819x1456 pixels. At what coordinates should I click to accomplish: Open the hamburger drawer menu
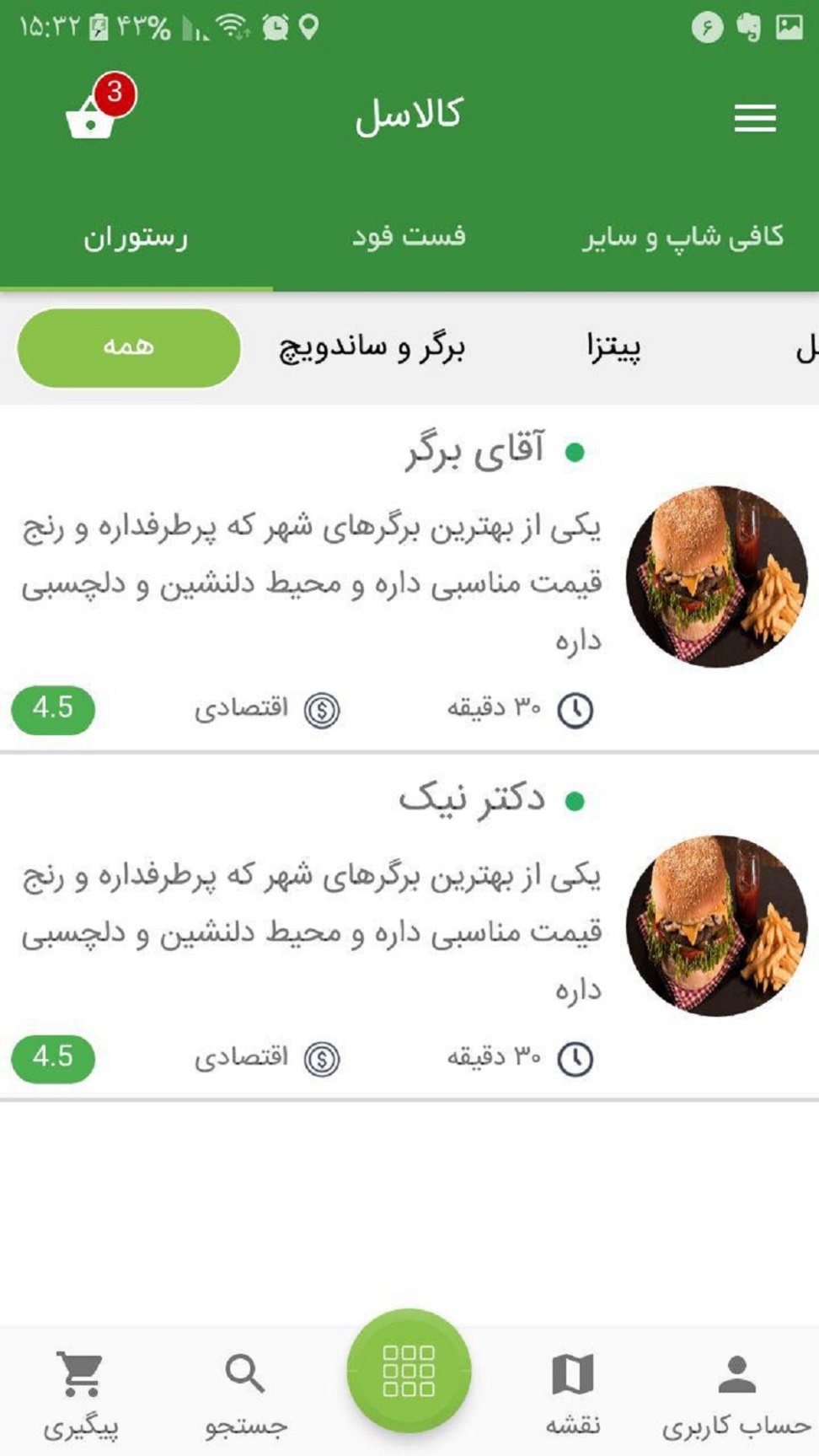tap(754, 118)
